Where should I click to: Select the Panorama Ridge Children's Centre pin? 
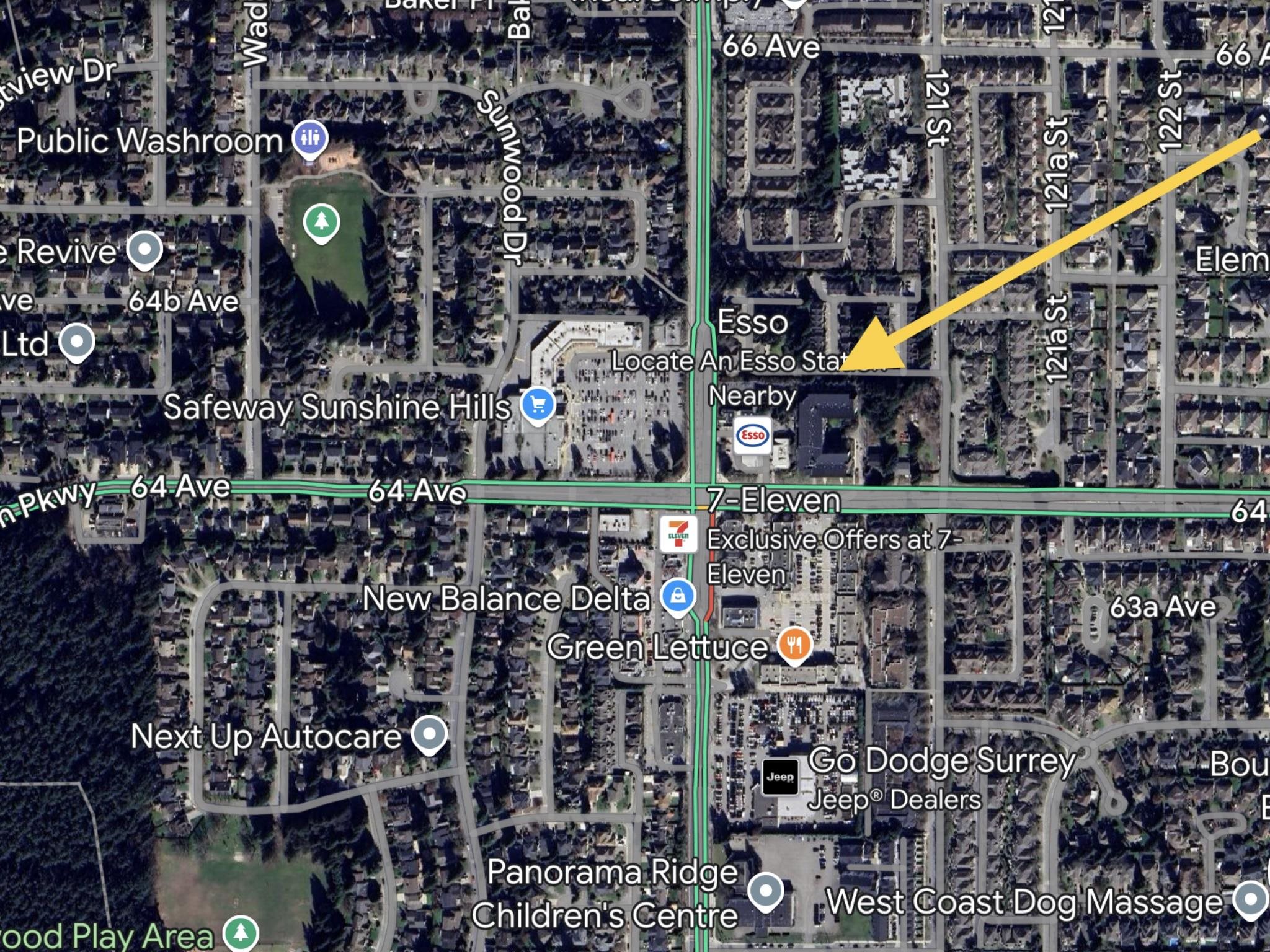point(766,891)
